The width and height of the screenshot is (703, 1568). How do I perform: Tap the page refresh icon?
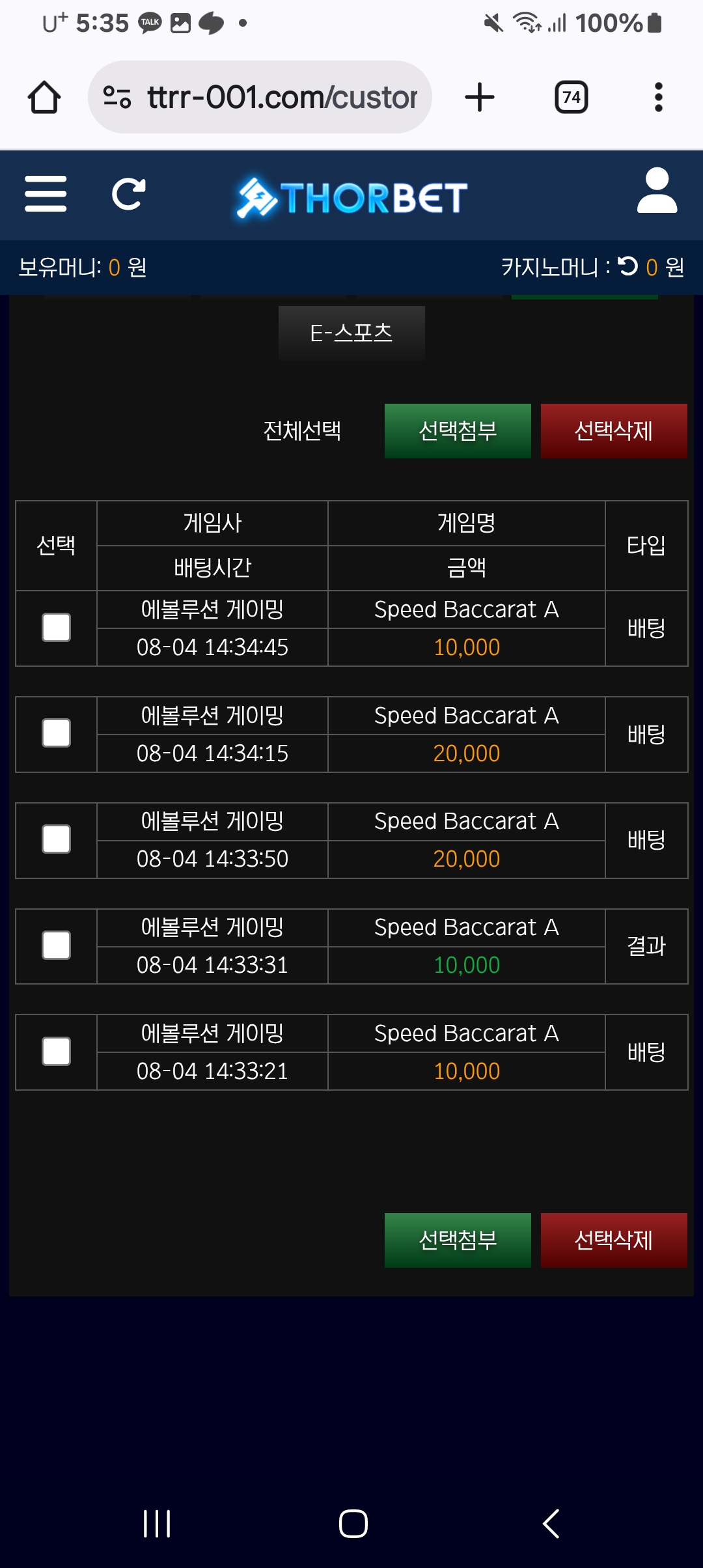(128, 194)
